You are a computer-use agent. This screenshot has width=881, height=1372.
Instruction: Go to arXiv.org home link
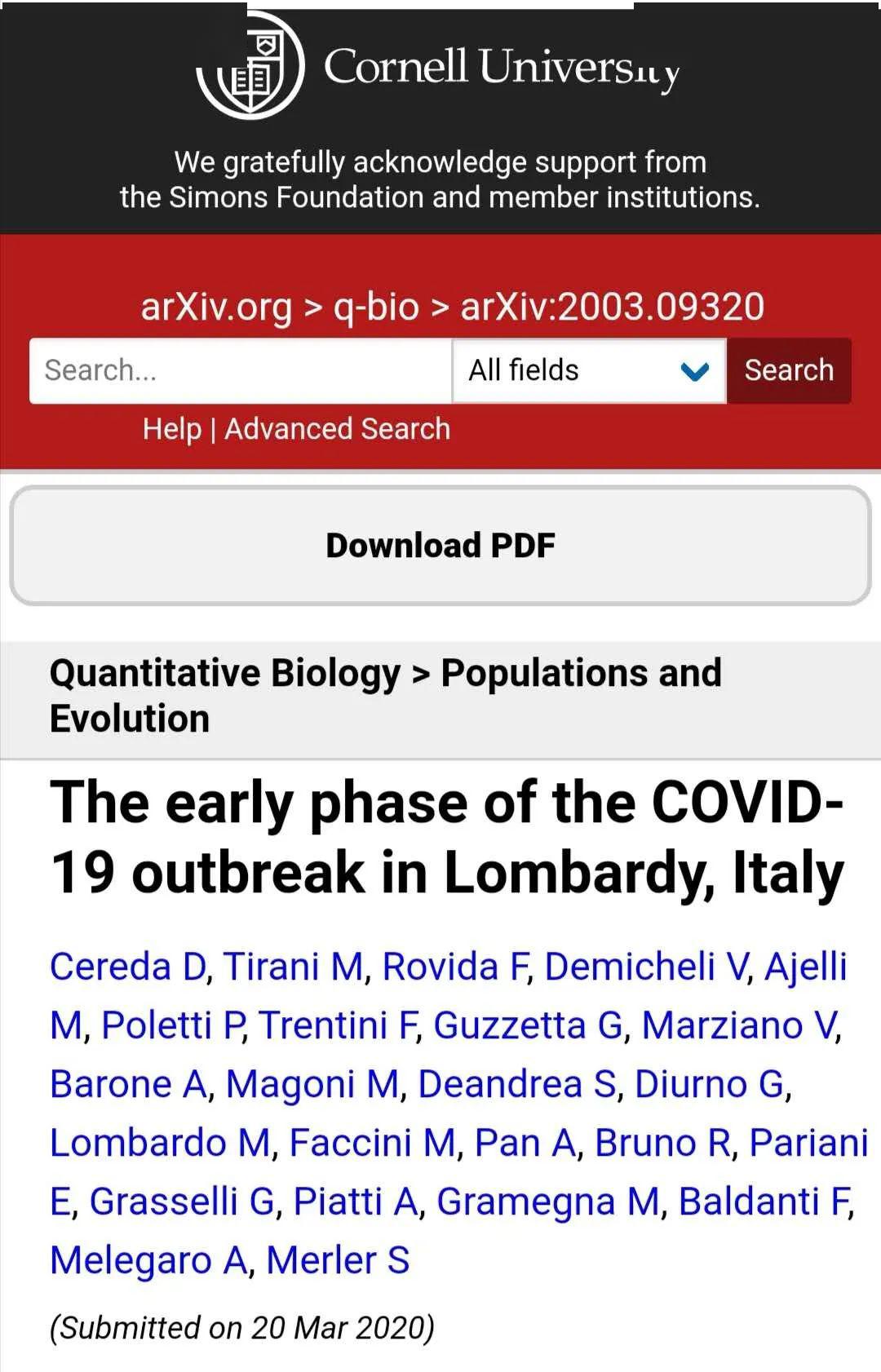pos(216,307)
